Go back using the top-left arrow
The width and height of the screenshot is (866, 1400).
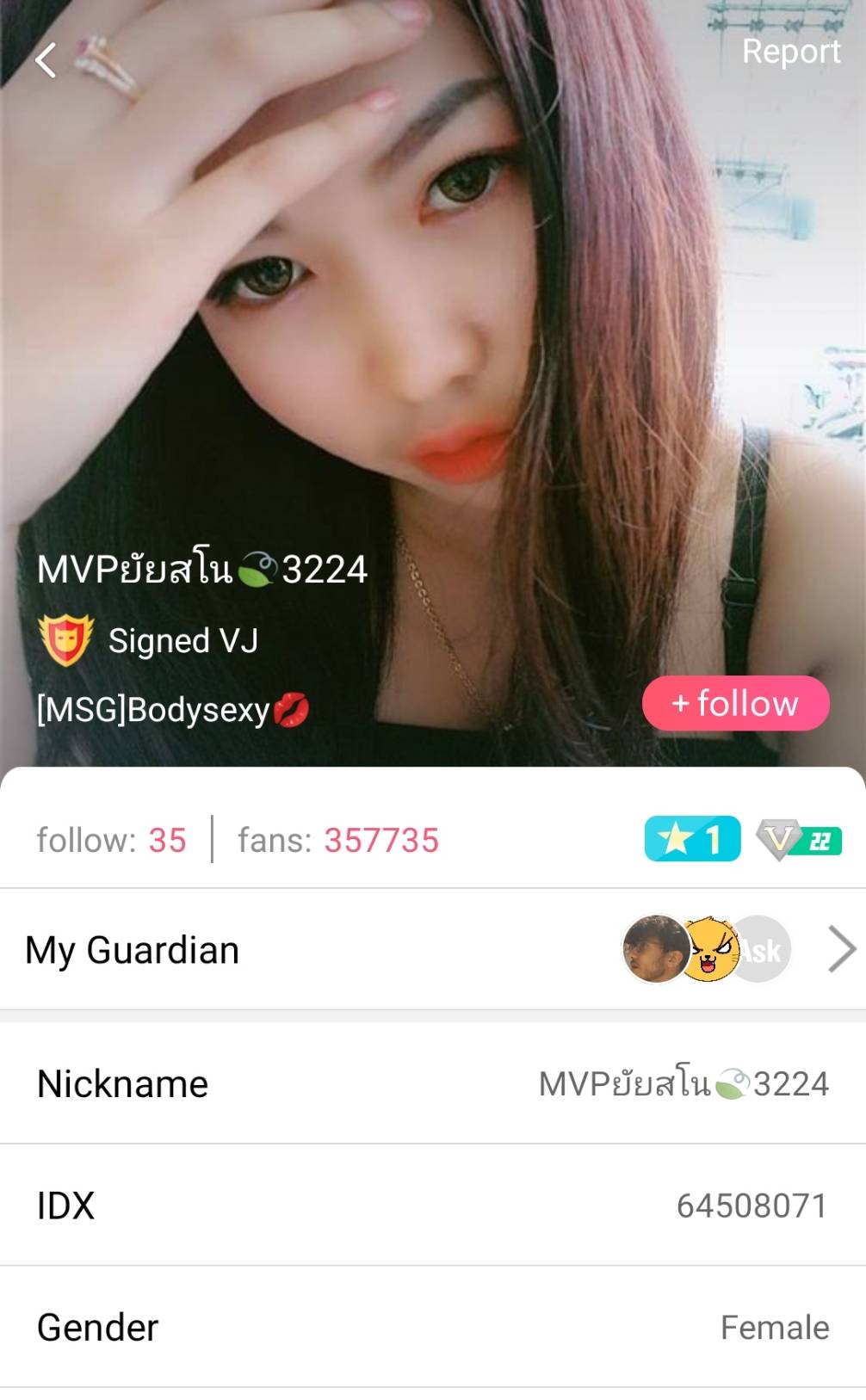tap(46, 60)
